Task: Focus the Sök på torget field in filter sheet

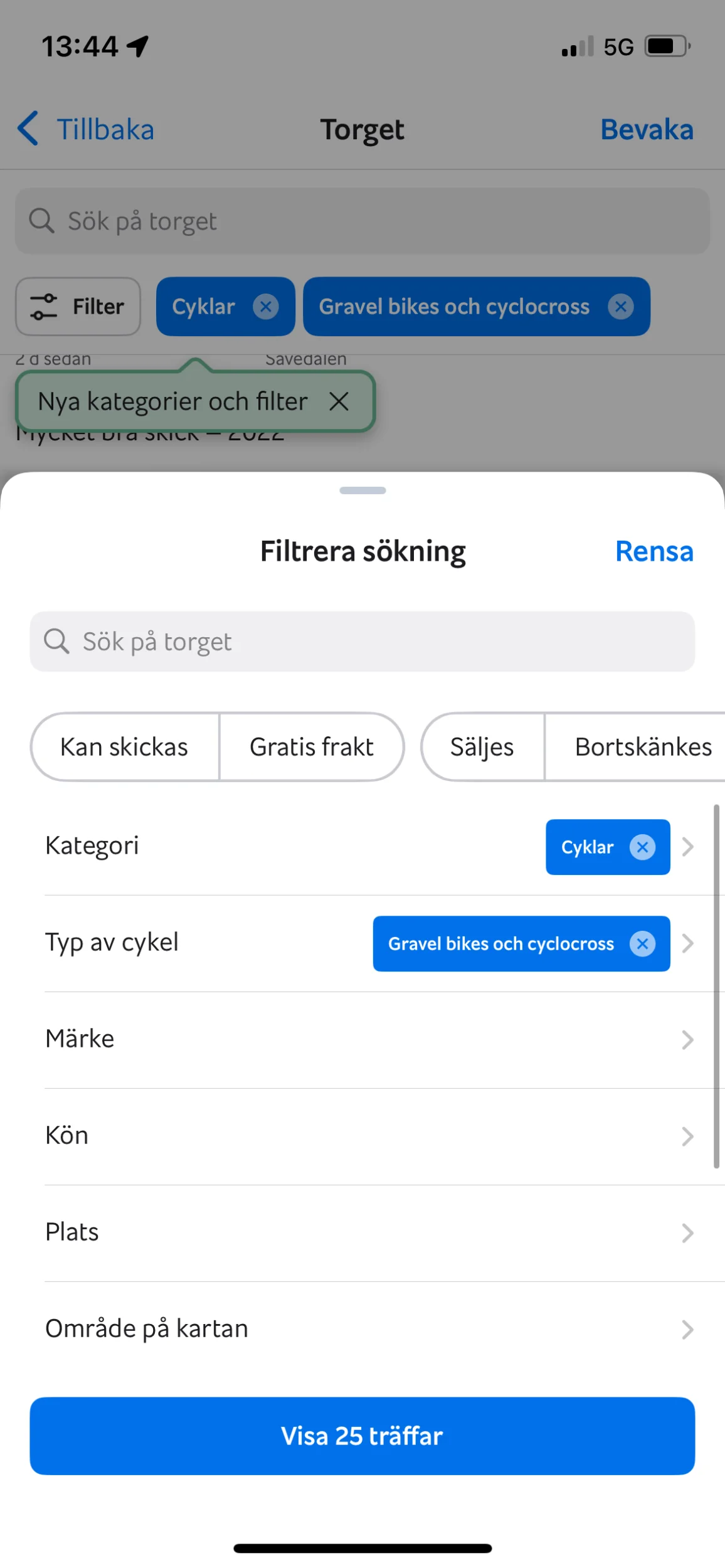Action: (362, 641)
